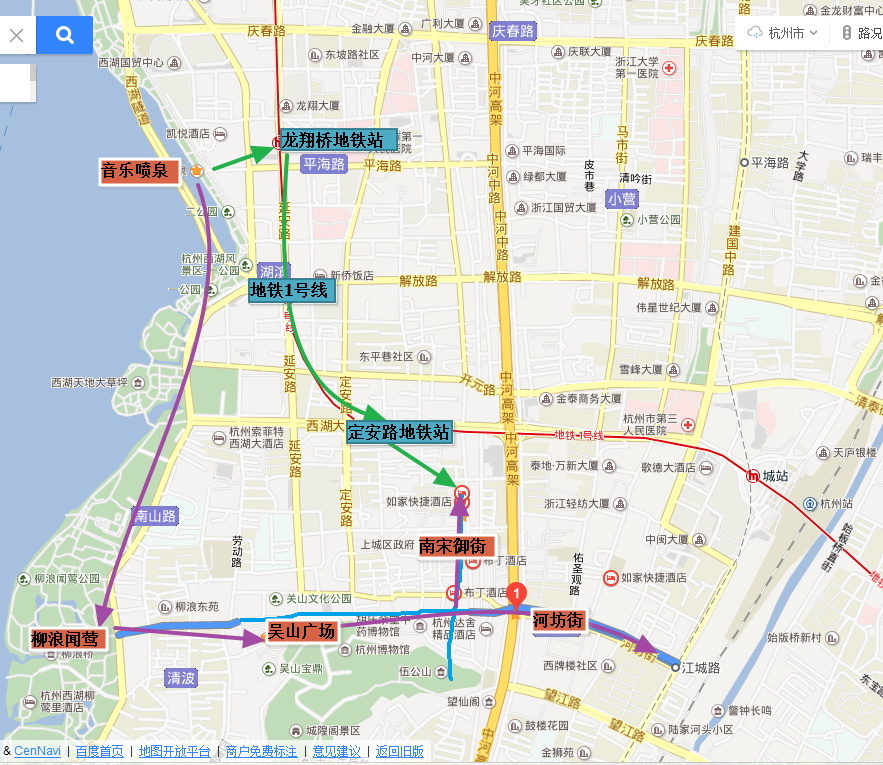Viewport: 883px width, 765px height.
Task: Tap the blue search magnifier button
Action: 64,36
